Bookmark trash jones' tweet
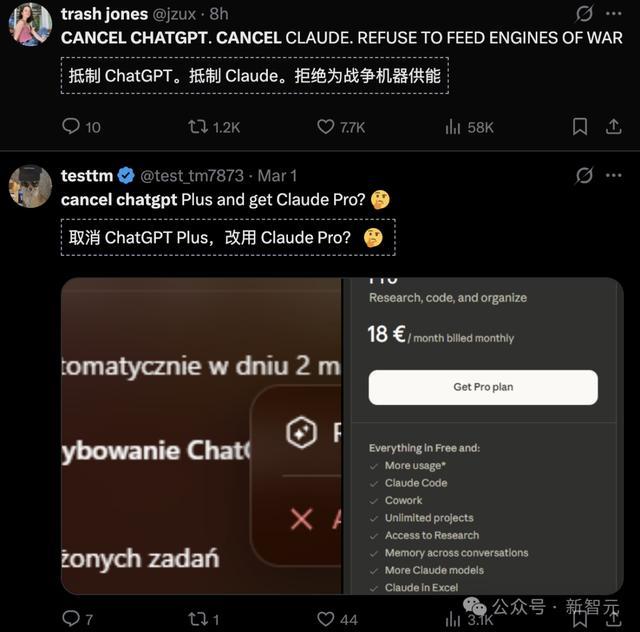Viewport: 640px width, 632px height. coord(580,127)
